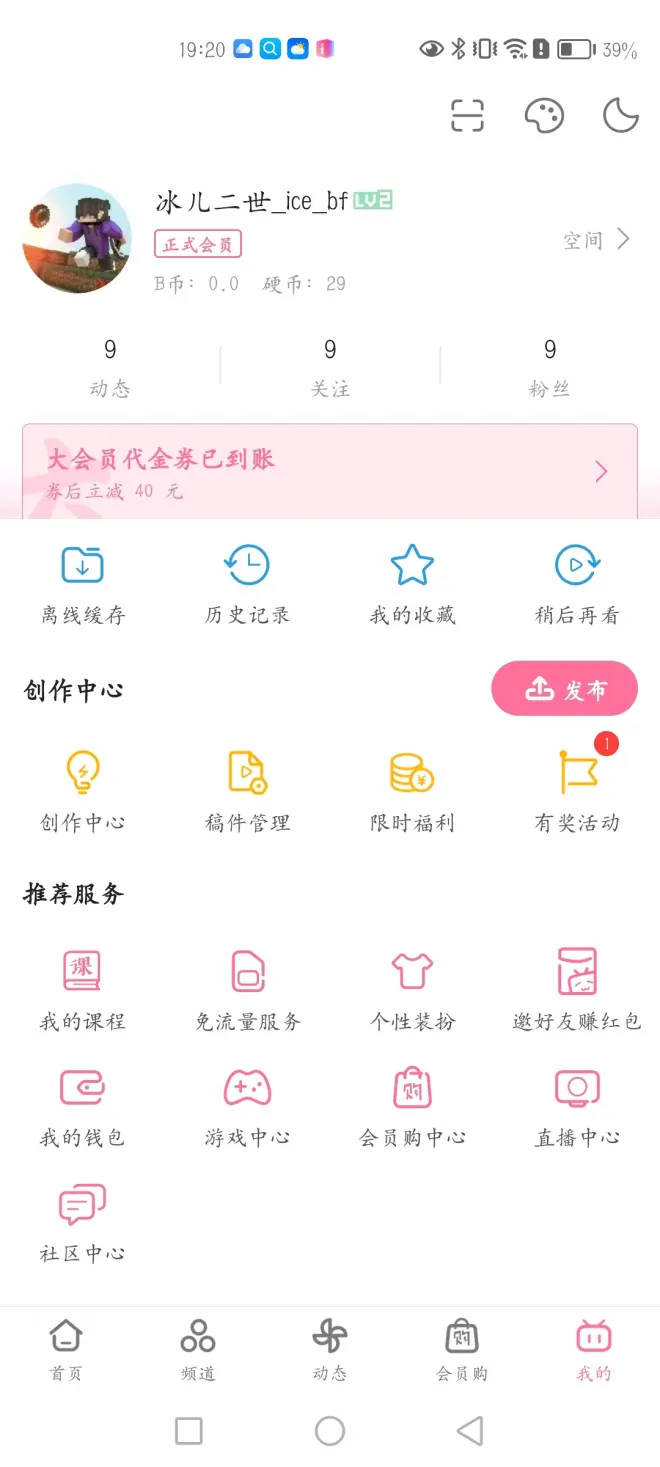Image resolution: width=660 pixels, height=1467 pixels.
Task: Go to 游戏中心 game center
Action: 247,1104
